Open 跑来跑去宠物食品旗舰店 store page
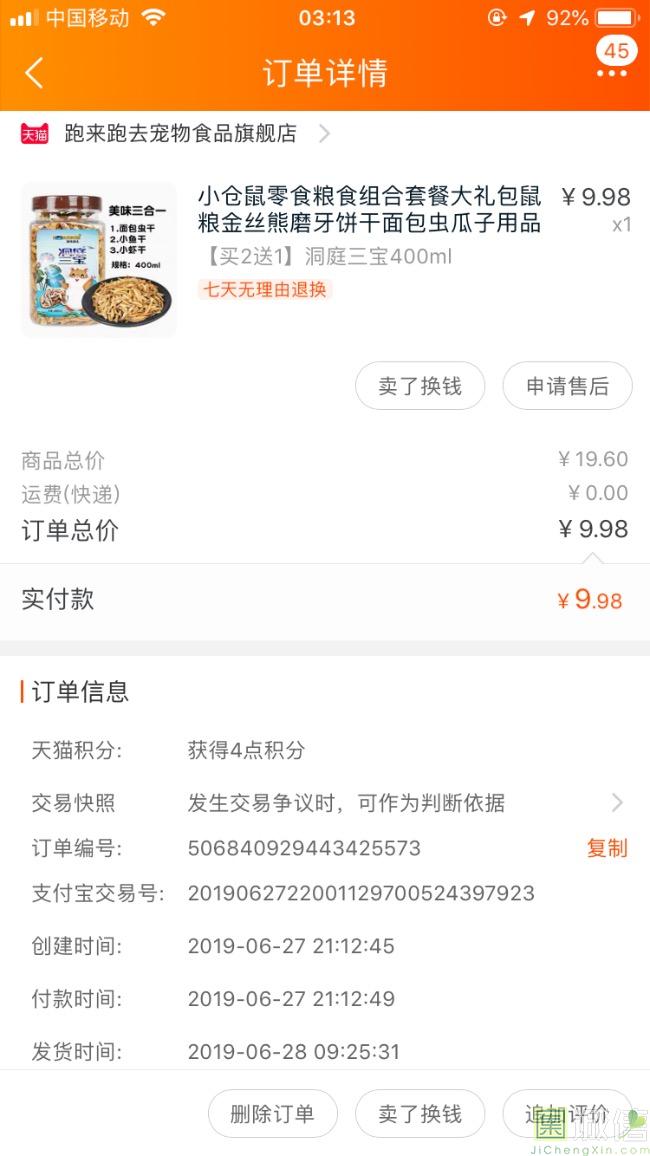 (x=180, y=134)
